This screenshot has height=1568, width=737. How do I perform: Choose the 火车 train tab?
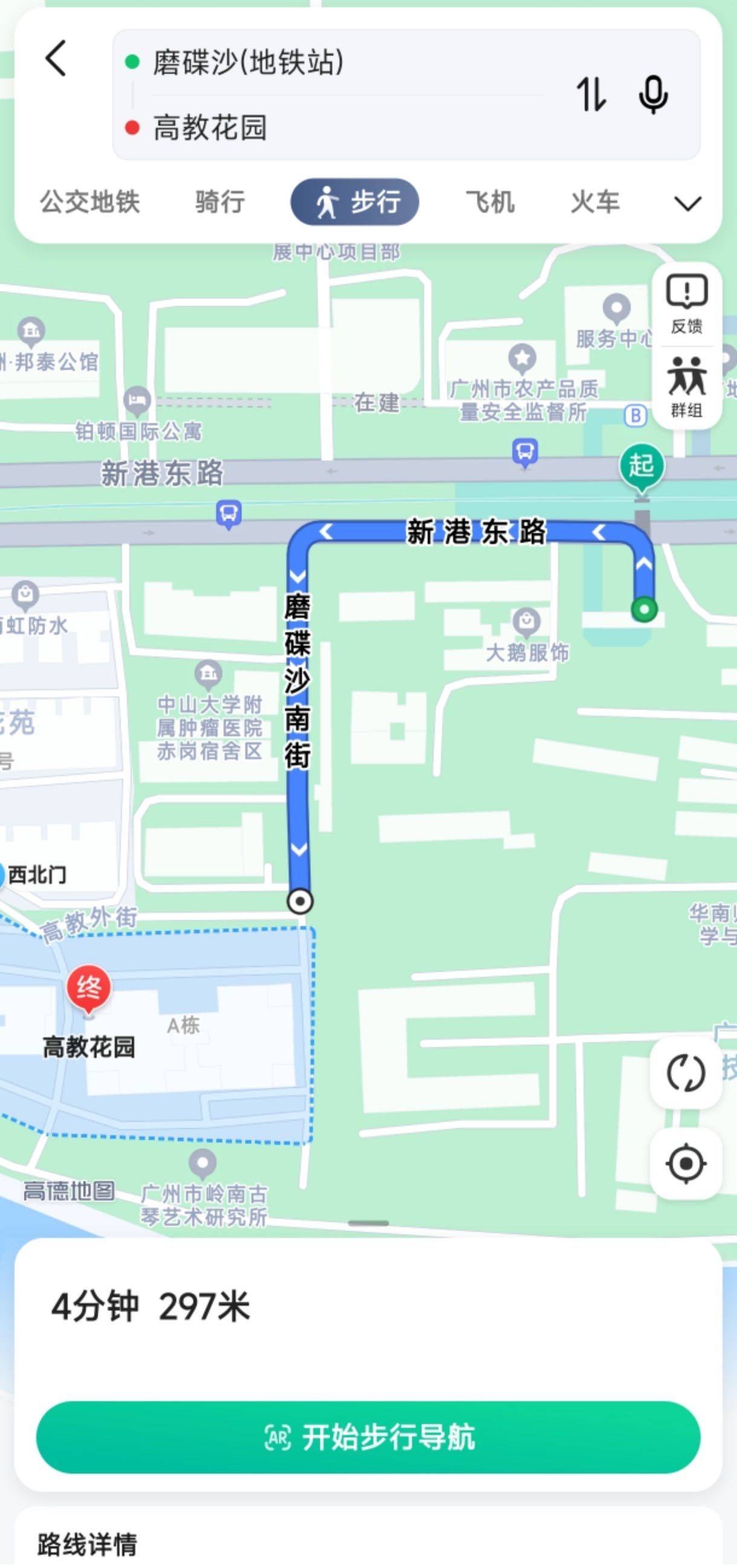(594, 202)
